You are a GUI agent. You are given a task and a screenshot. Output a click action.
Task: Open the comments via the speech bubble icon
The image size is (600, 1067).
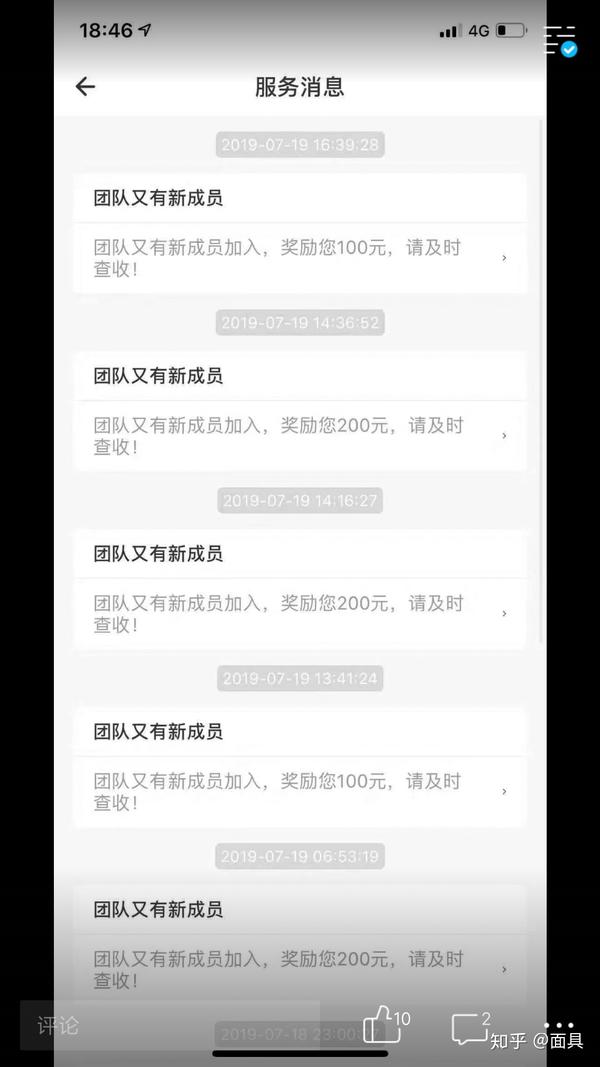[x=469, y=1028]
